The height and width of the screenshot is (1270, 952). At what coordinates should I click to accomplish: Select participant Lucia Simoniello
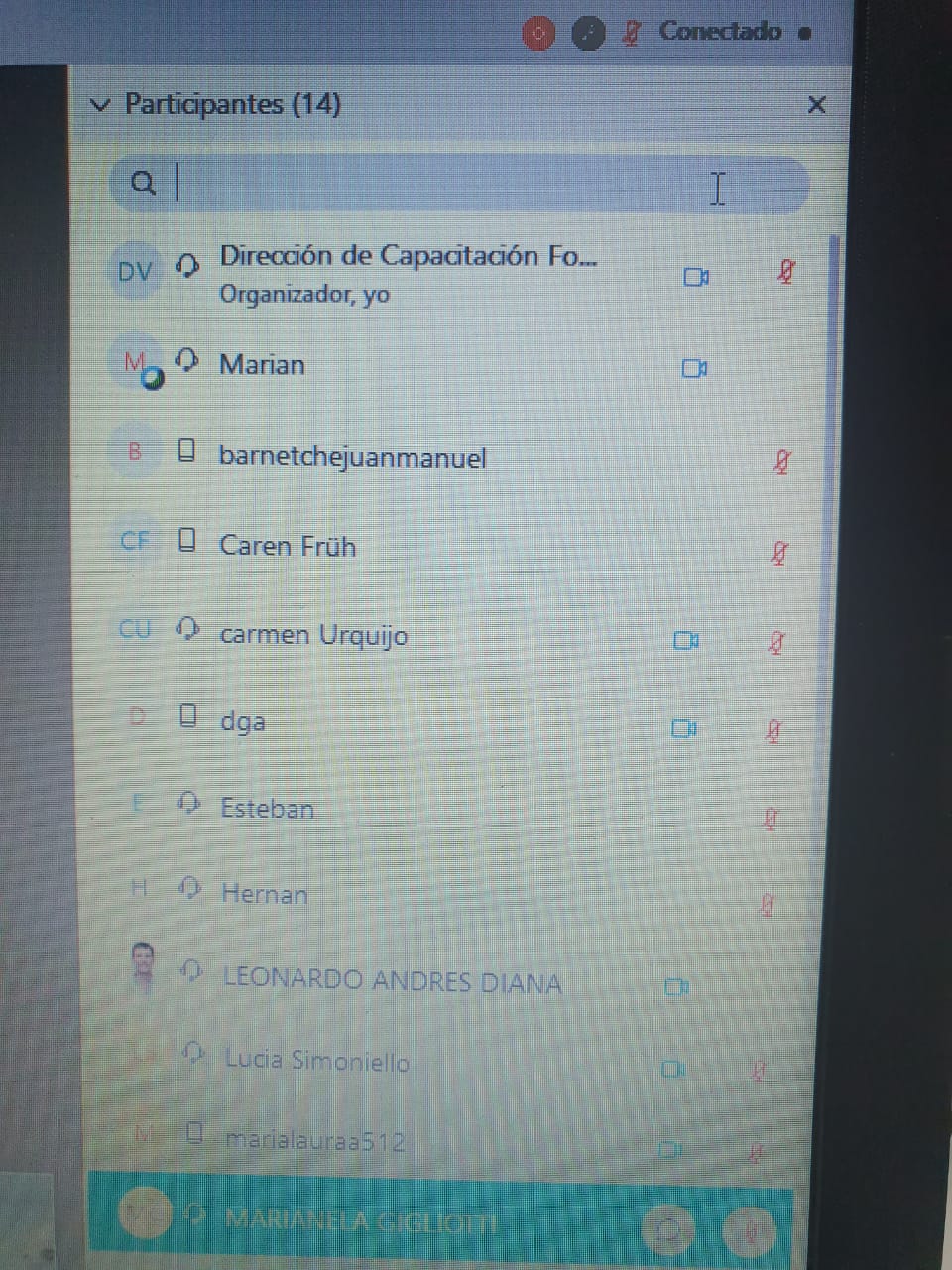pos(317,1062)
